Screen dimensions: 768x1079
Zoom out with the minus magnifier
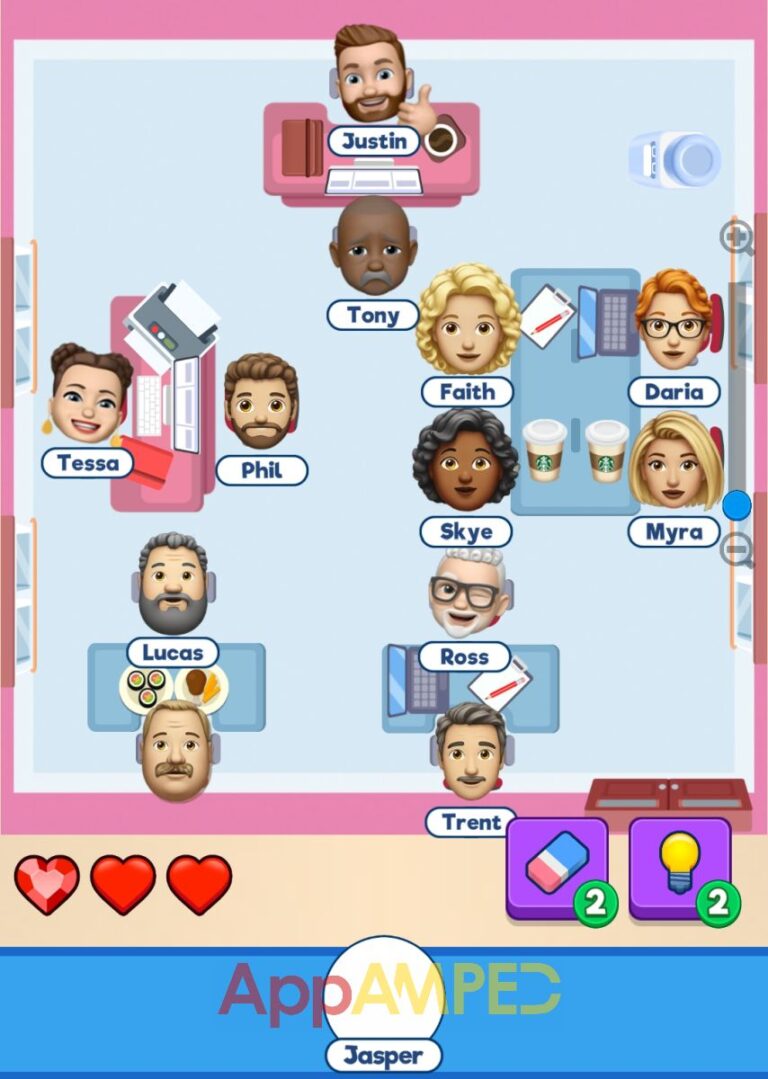737,549
